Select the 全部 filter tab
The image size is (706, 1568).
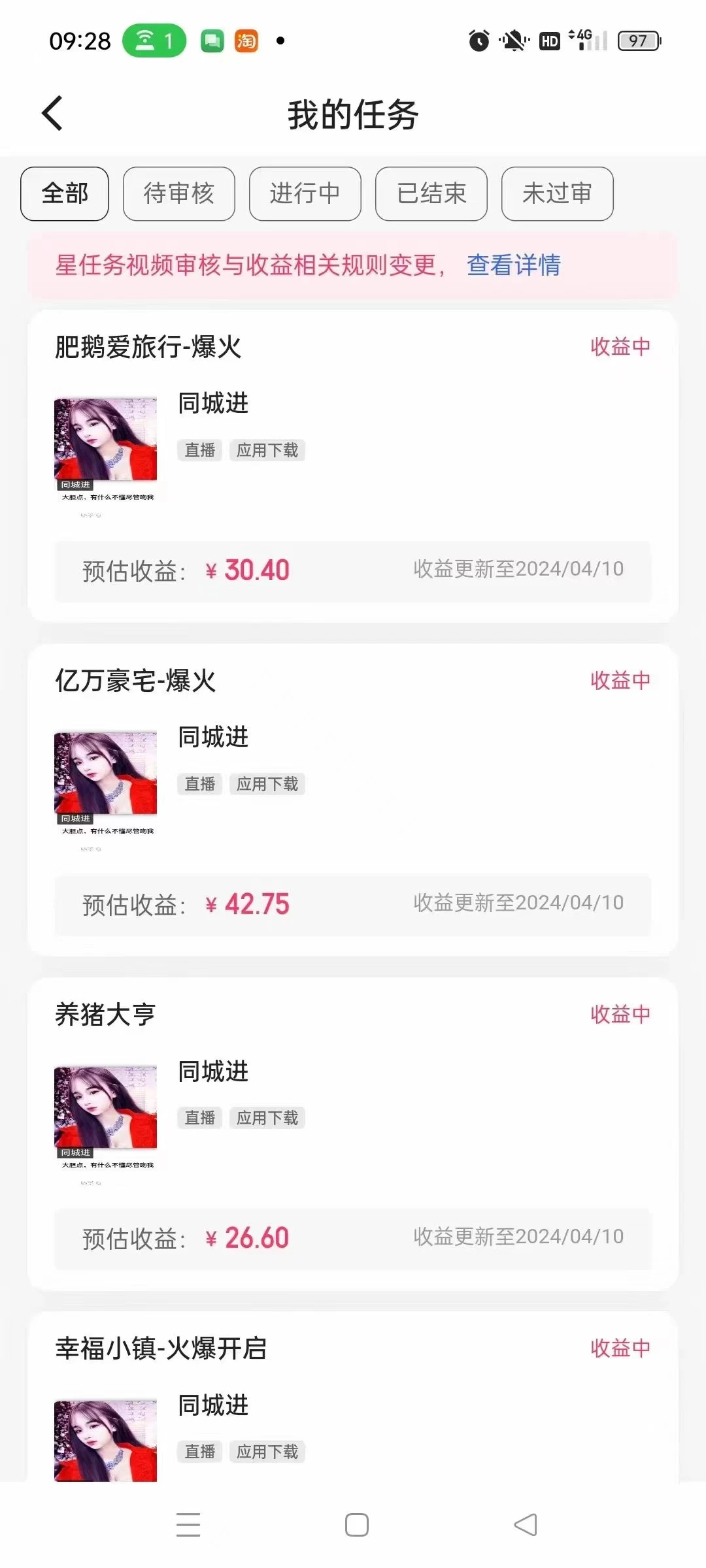coord(64,193)
